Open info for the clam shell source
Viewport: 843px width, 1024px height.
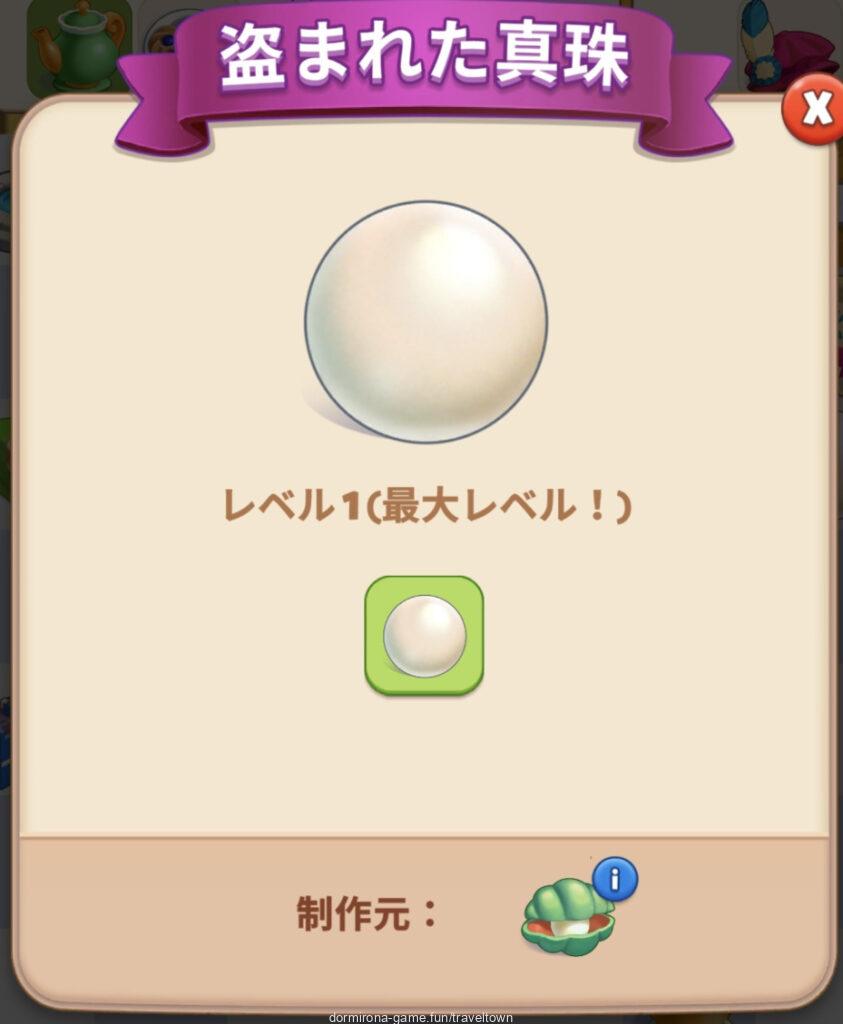[614, 880]
